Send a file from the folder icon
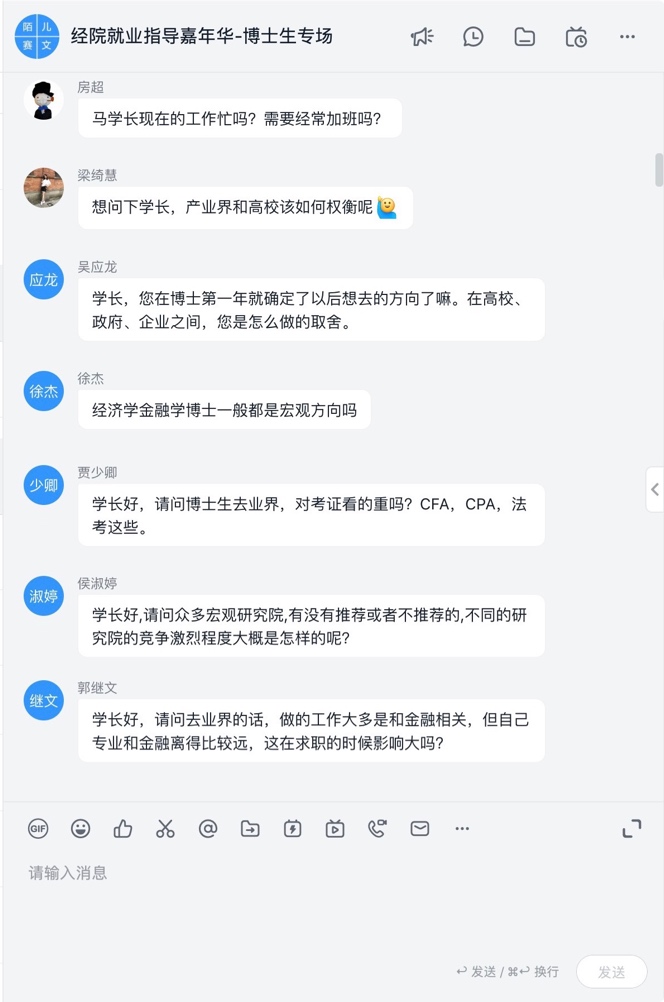This screenshot has width=664, height=1002. tap(250, 828)
